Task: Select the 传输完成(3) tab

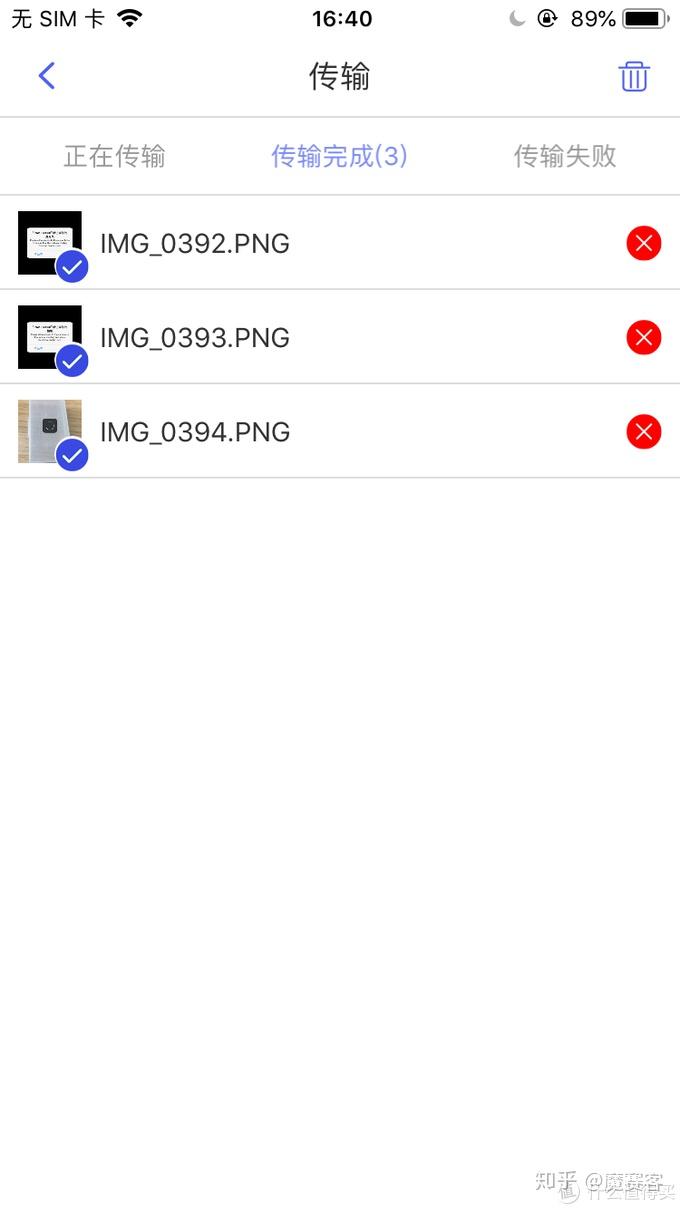Action: tap(339, 156)
